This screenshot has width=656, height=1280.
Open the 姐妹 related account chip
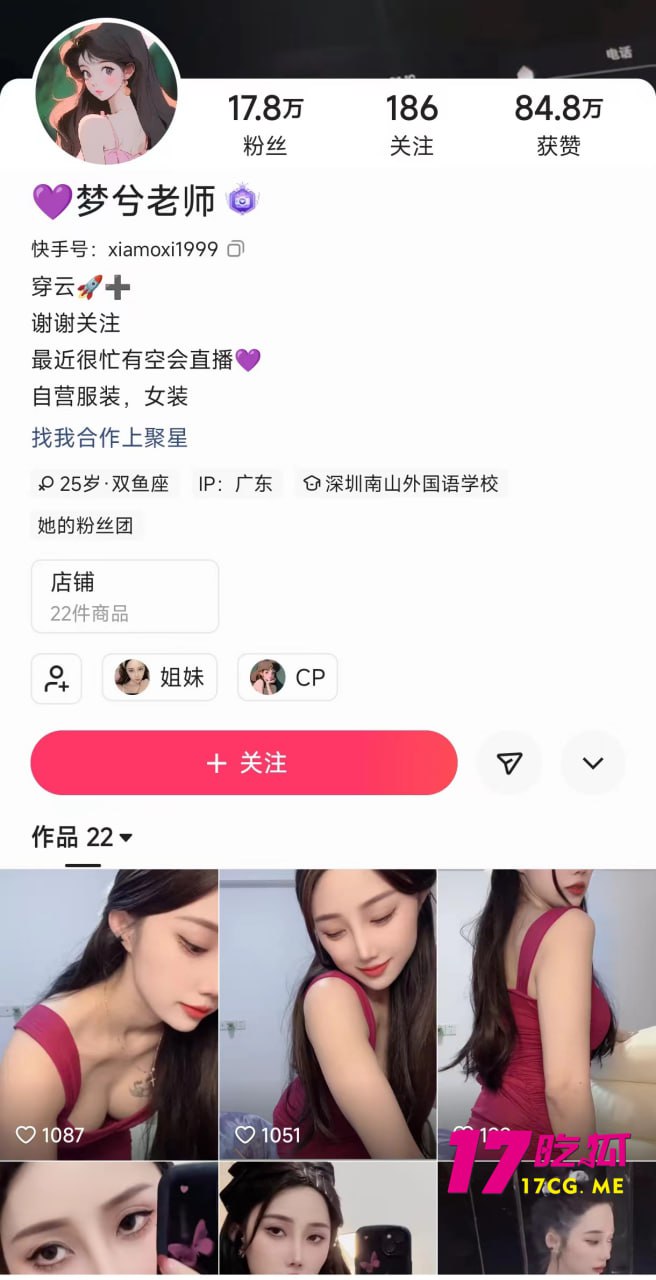tap(160, 677)
